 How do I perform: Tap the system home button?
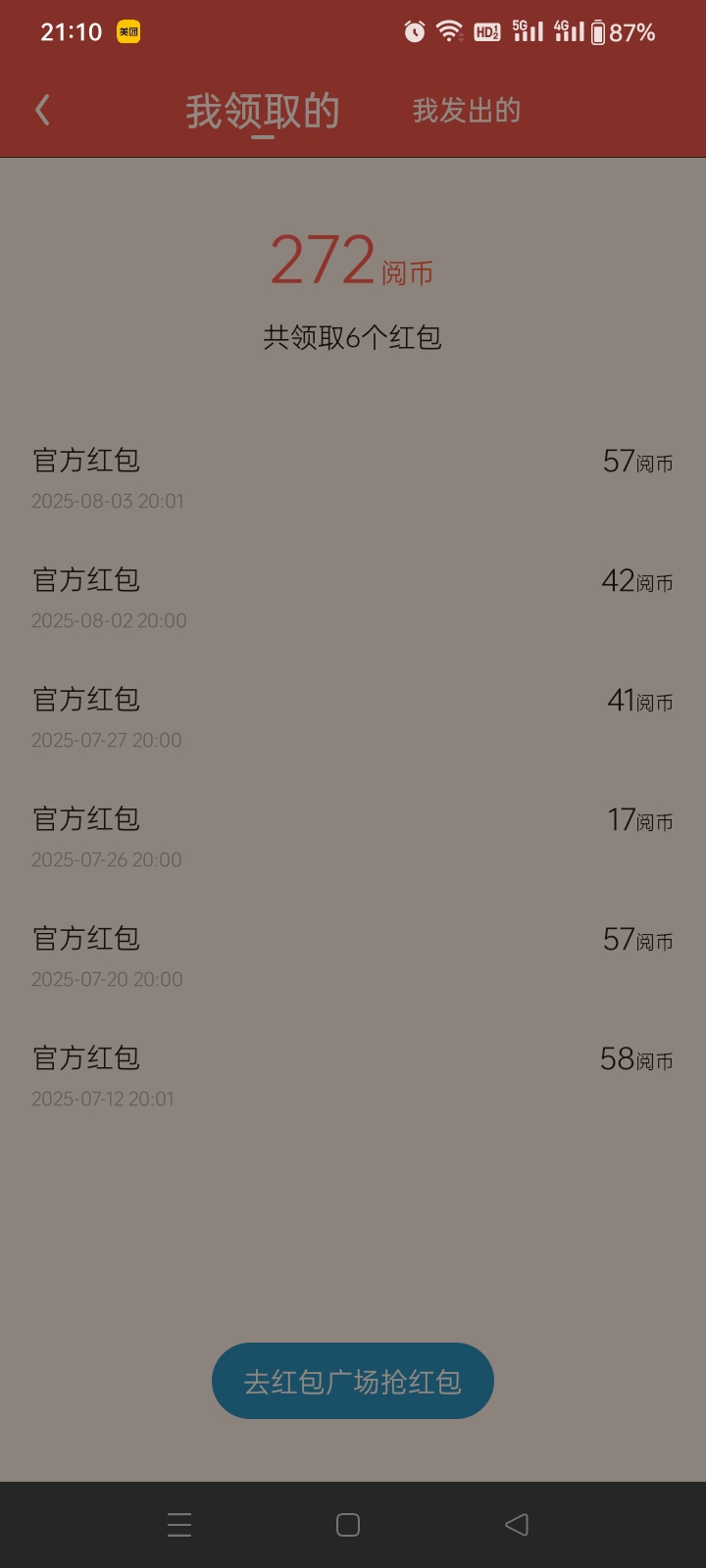coord(348,1525)
